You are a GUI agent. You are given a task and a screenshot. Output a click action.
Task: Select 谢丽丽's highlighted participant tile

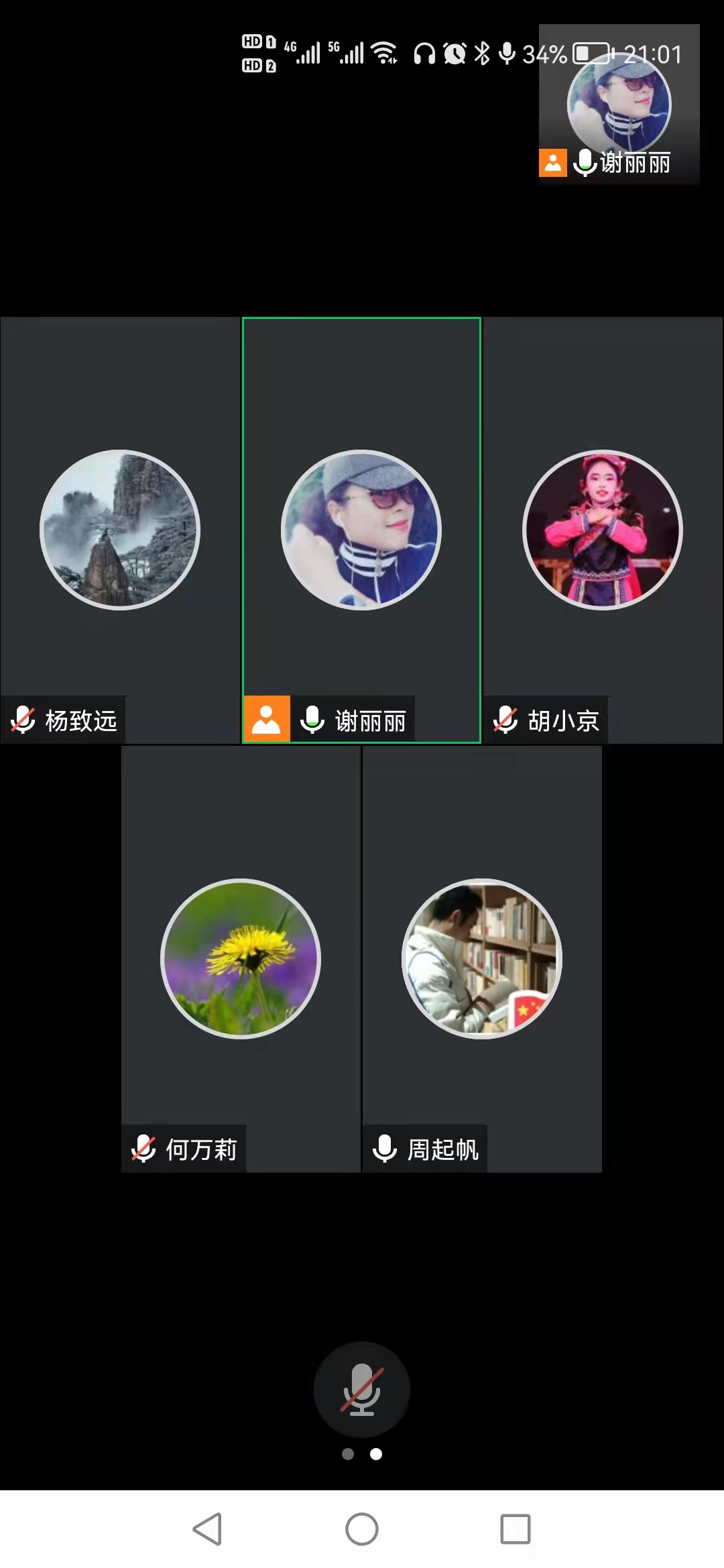tap(361, 530)
